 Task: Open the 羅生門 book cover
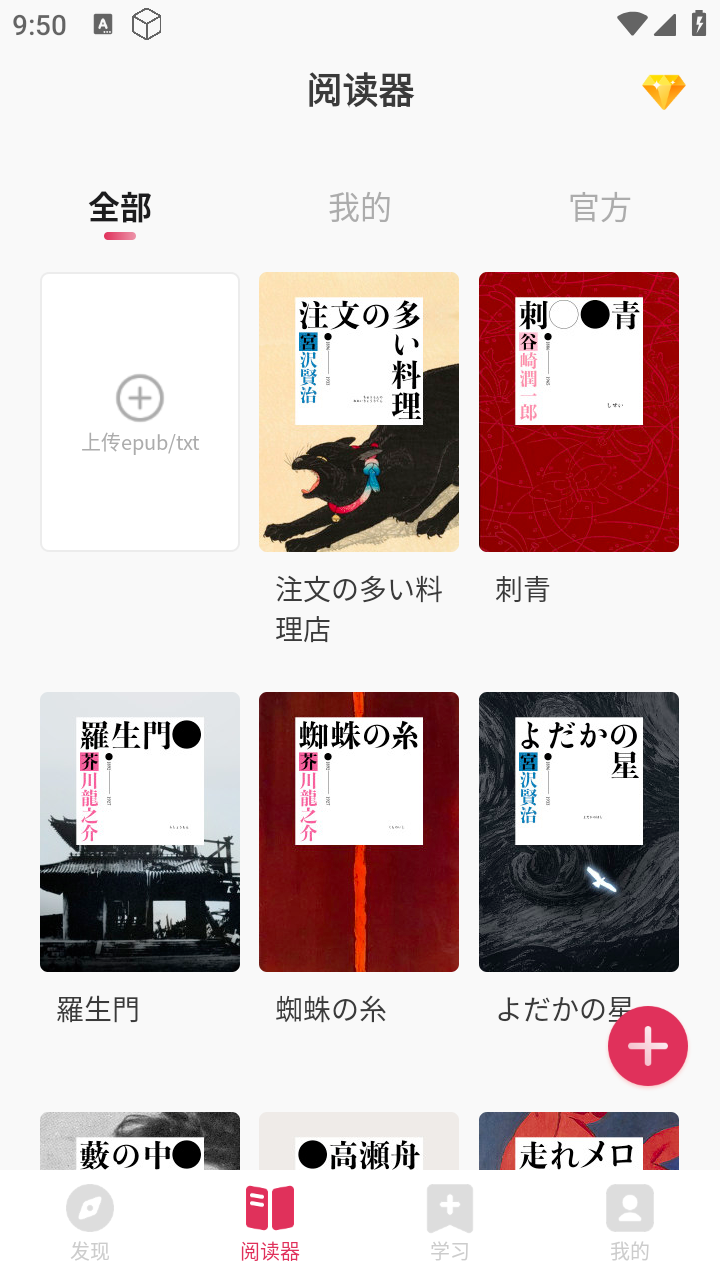(x=140, y=831)
